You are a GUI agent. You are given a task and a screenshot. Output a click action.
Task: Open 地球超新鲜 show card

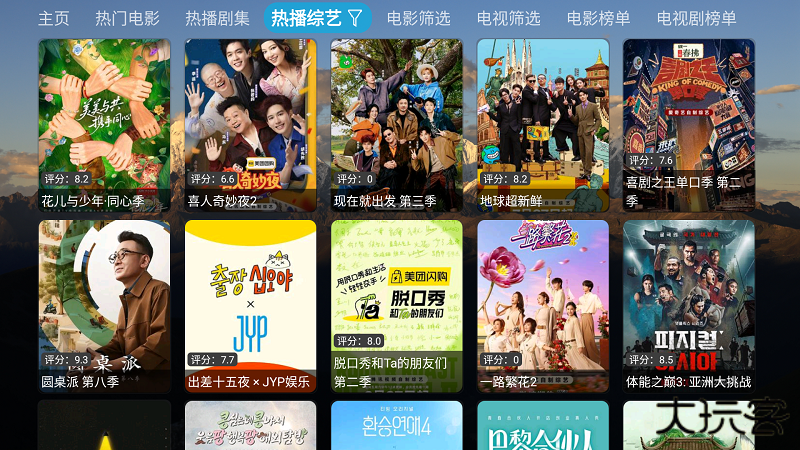click(x=542, y=124)
